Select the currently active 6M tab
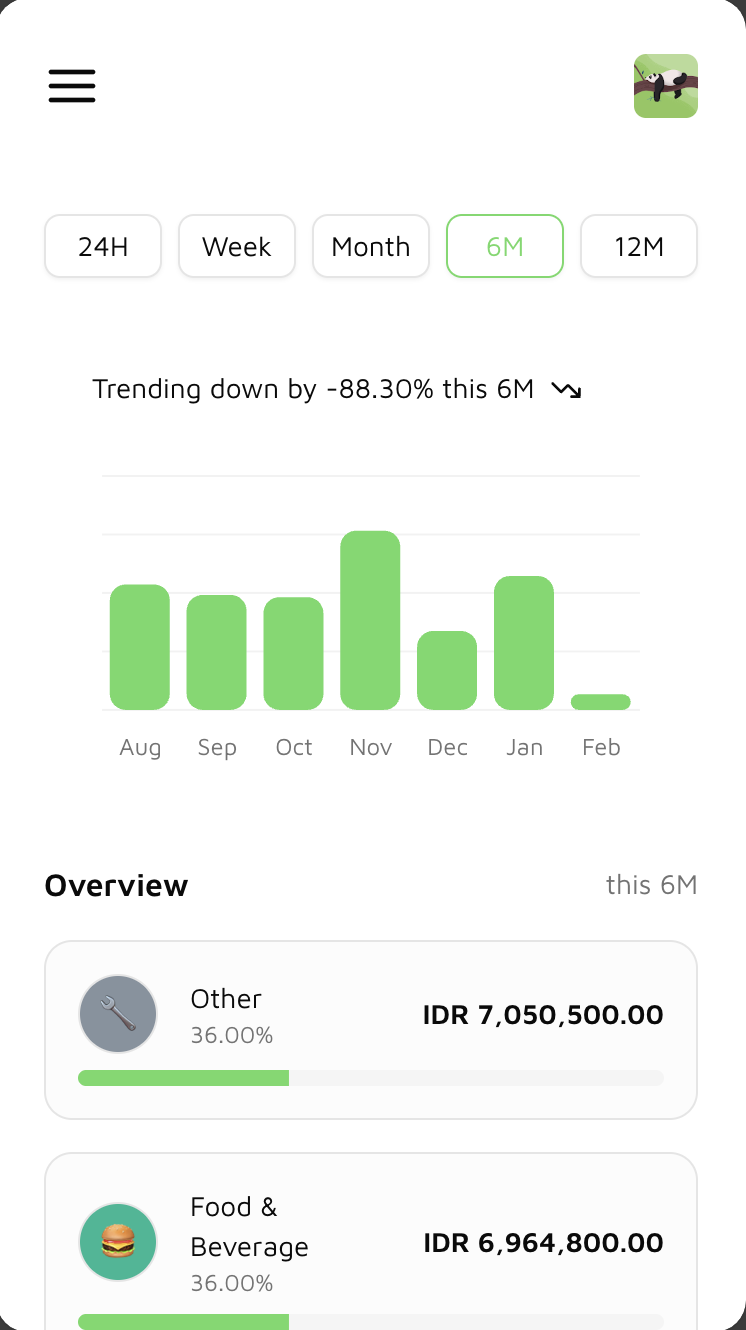Viewport: 746px width, 1330px height. 504,245
